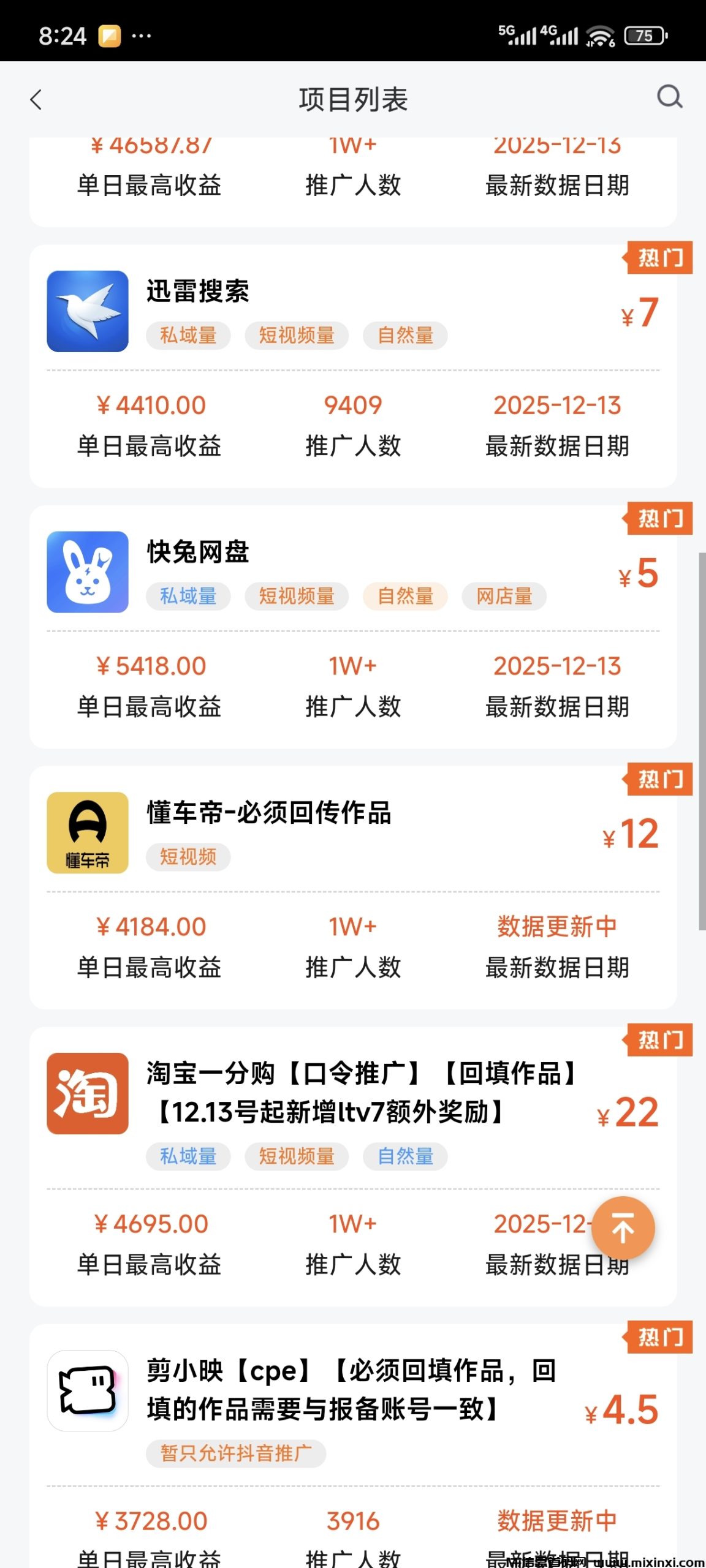Image resolution: width=706 pixels, height=1568 pixels.
Task: Tap the 迅雷搜索 app icon
Action: [x=87, y=312]
